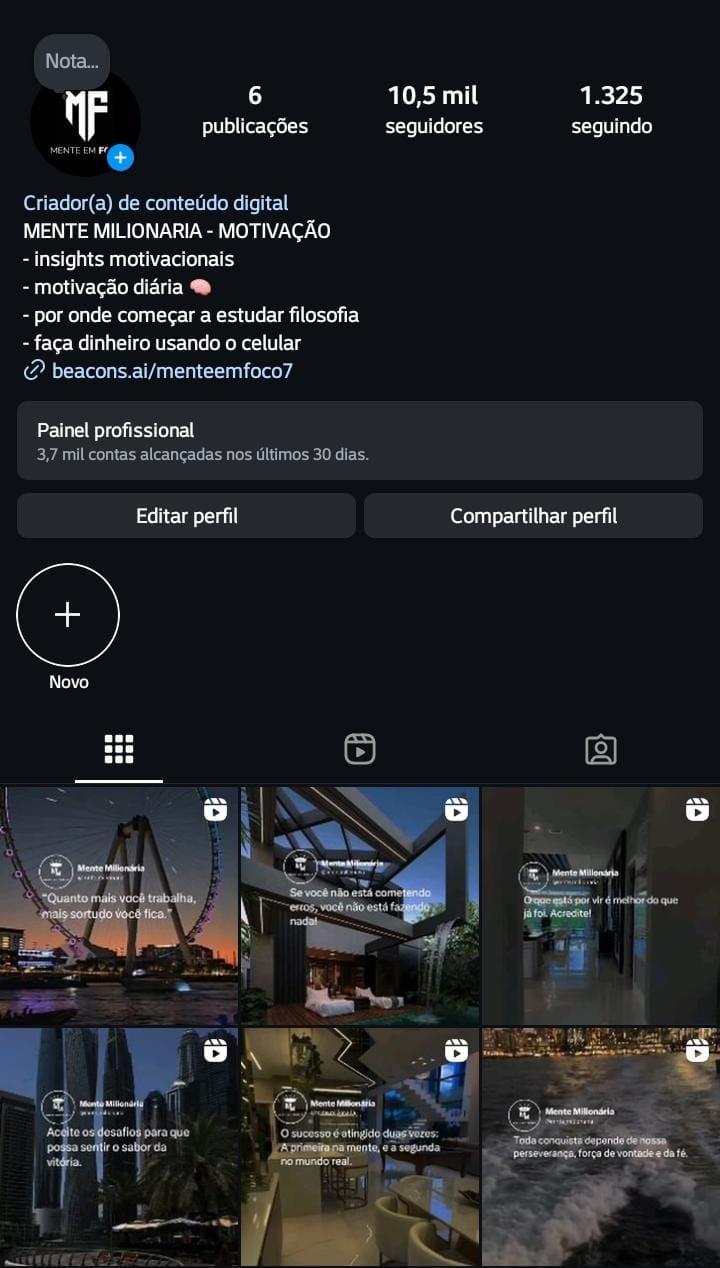Open the reel "Quanto mais você trabalha"

tap(119, 906)
